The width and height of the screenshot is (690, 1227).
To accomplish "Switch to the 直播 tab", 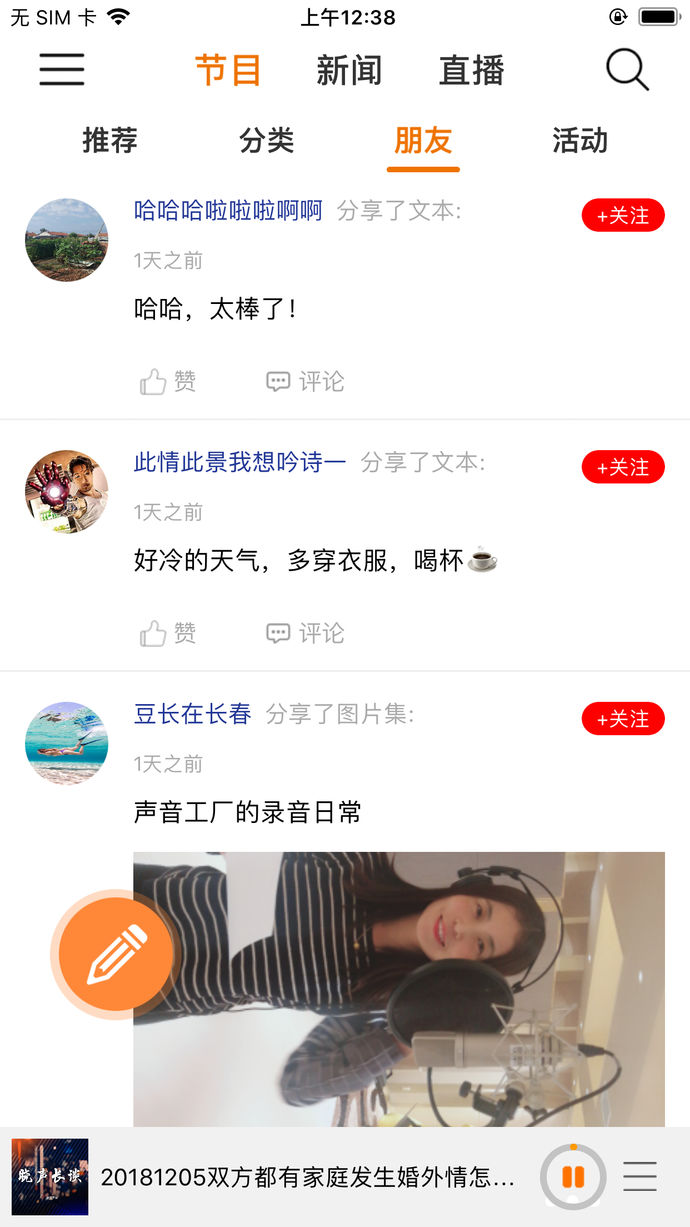I will (x=471, y=71).
